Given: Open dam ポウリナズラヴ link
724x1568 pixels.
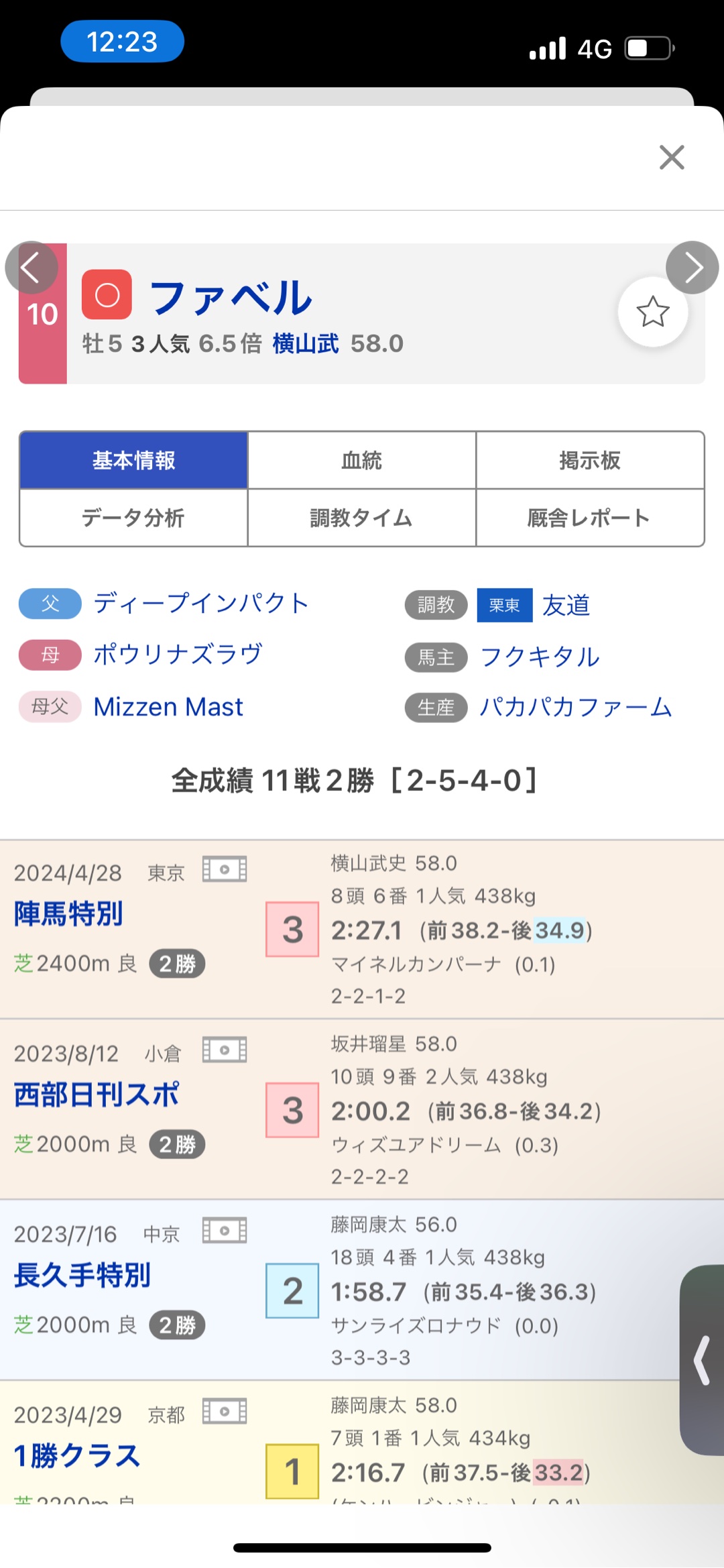Looking at the screenshot, I should point(178,655).
